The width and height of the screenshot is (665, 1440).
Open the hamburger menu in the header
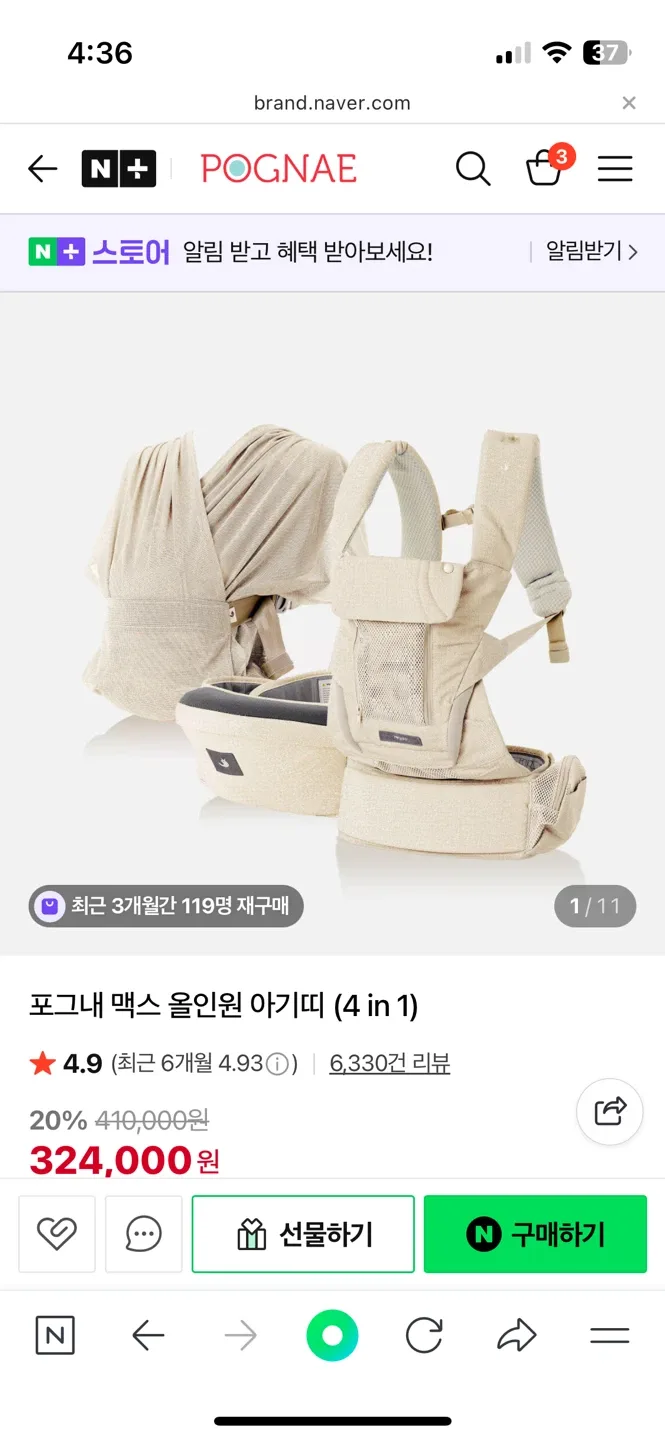point(614,168)
